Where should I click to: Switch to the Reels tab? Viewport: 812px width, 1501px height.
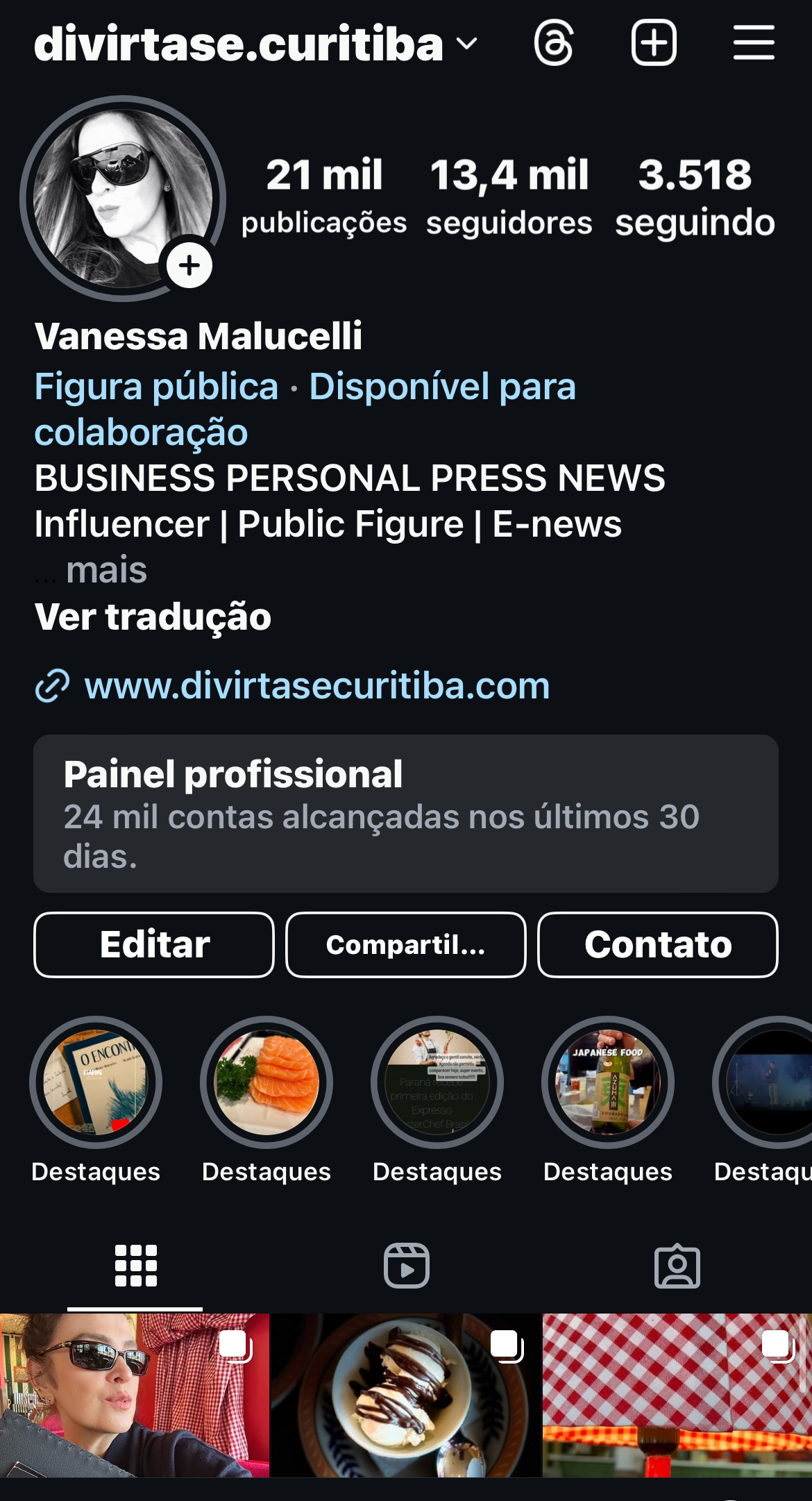click(406, 1266)
